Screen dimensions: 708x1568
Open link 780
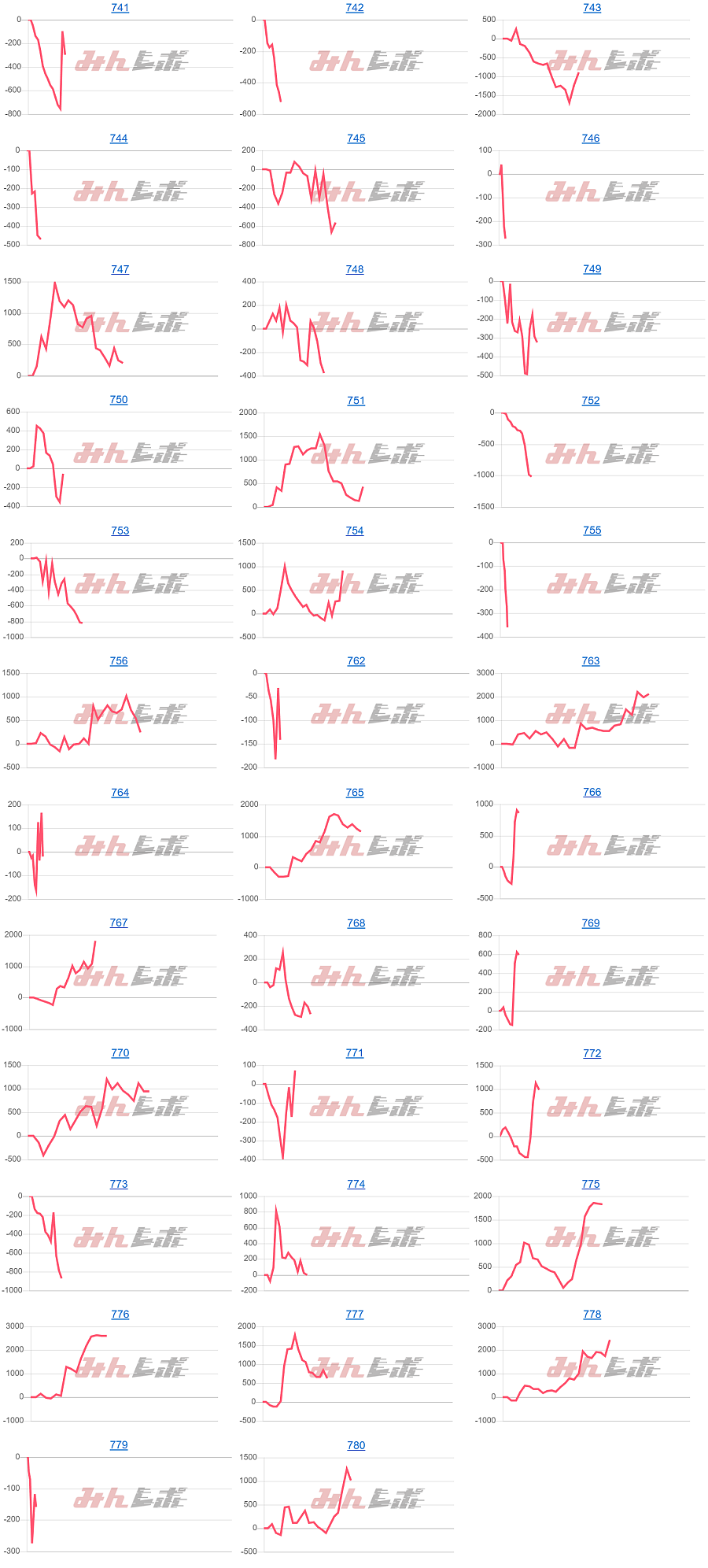click(356, 1445)
